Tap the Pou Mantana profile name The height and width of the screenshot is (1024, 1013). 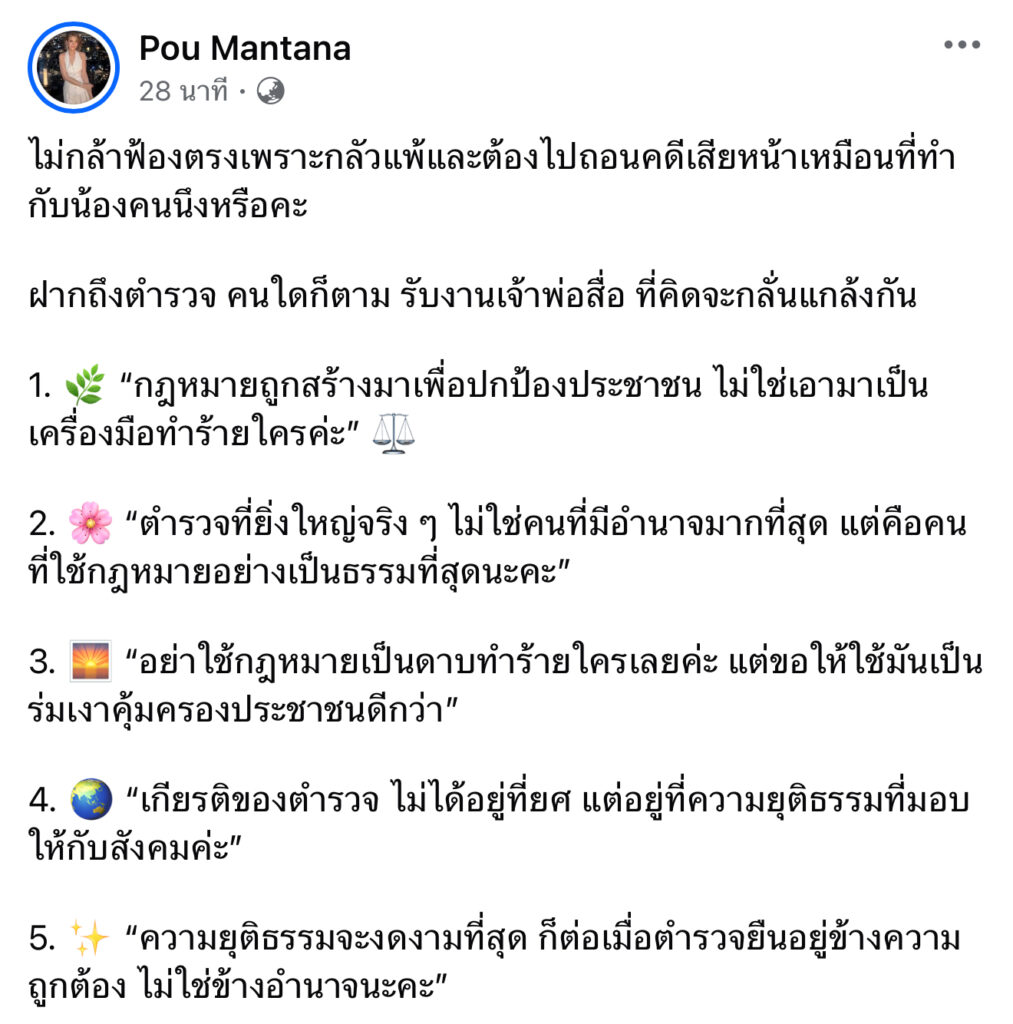244,47
